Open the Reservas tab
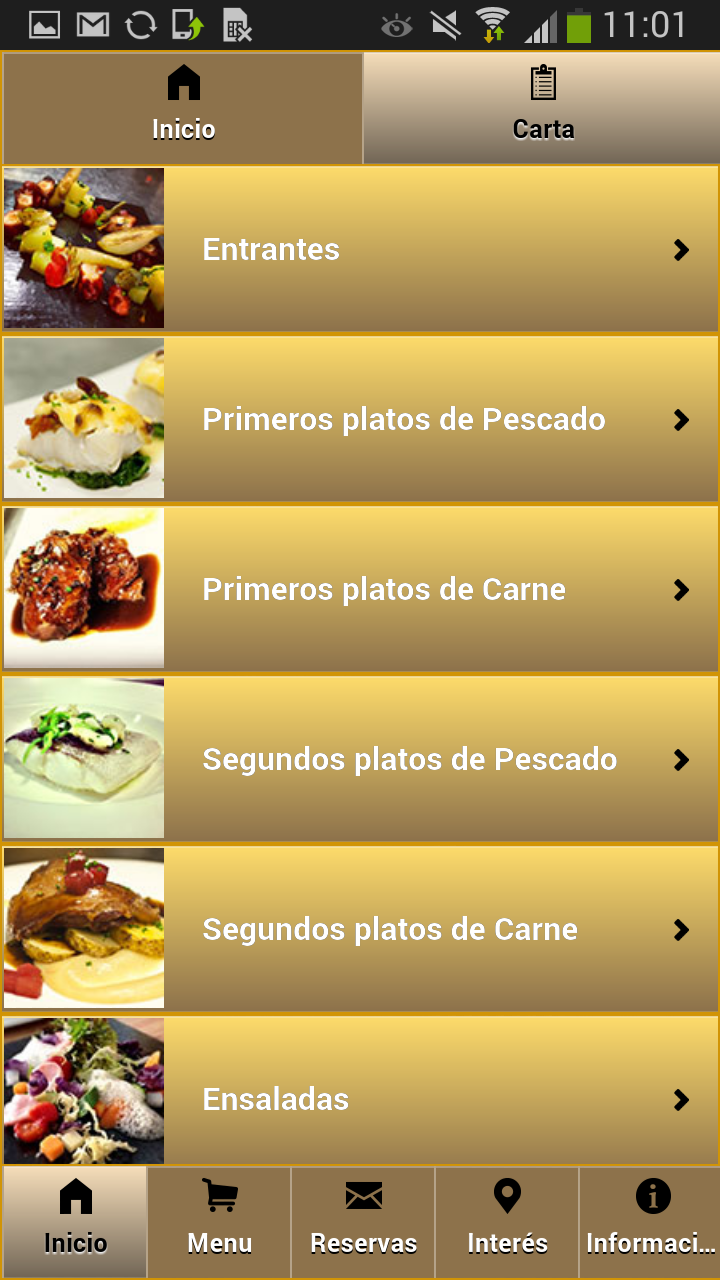 coord(363,1221)
